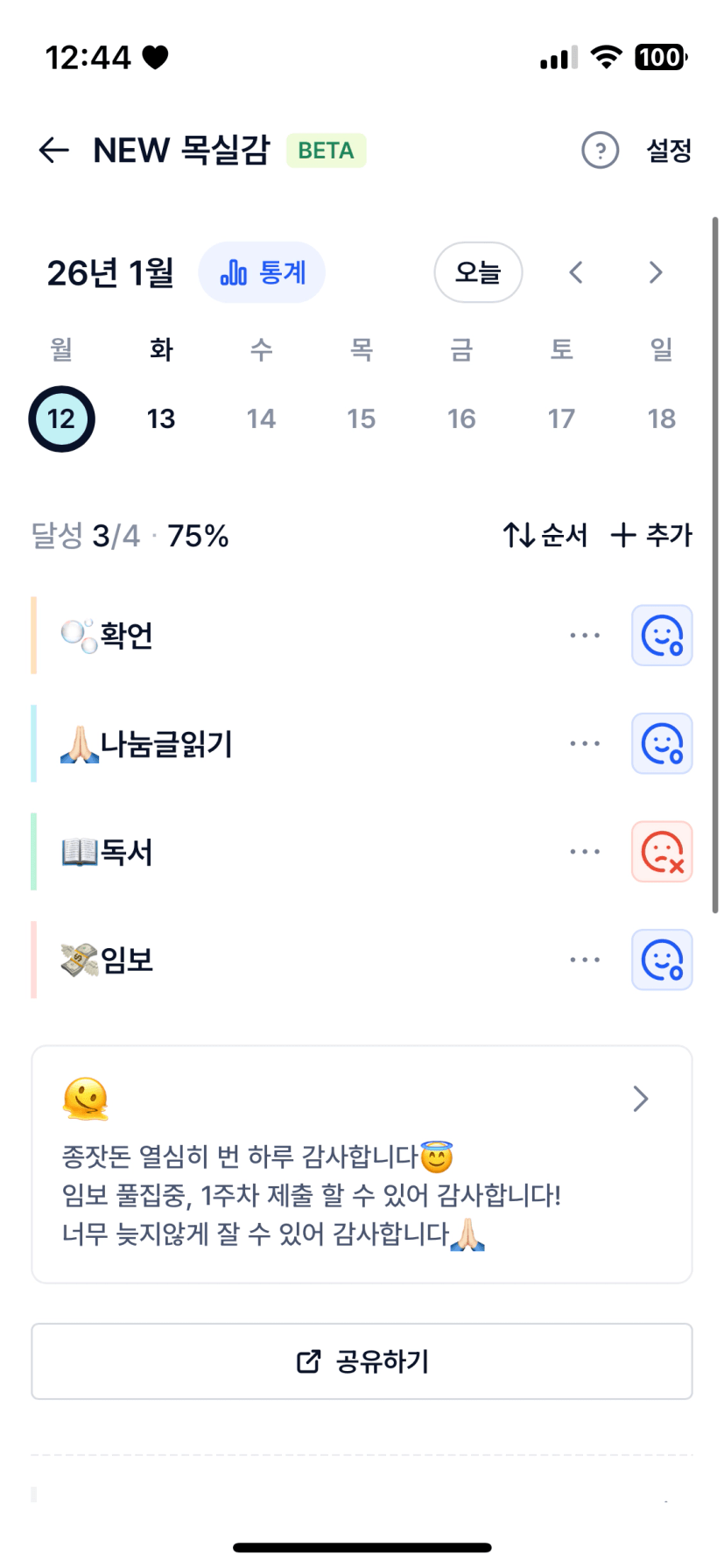Toggle the status face for 확언

662,636
